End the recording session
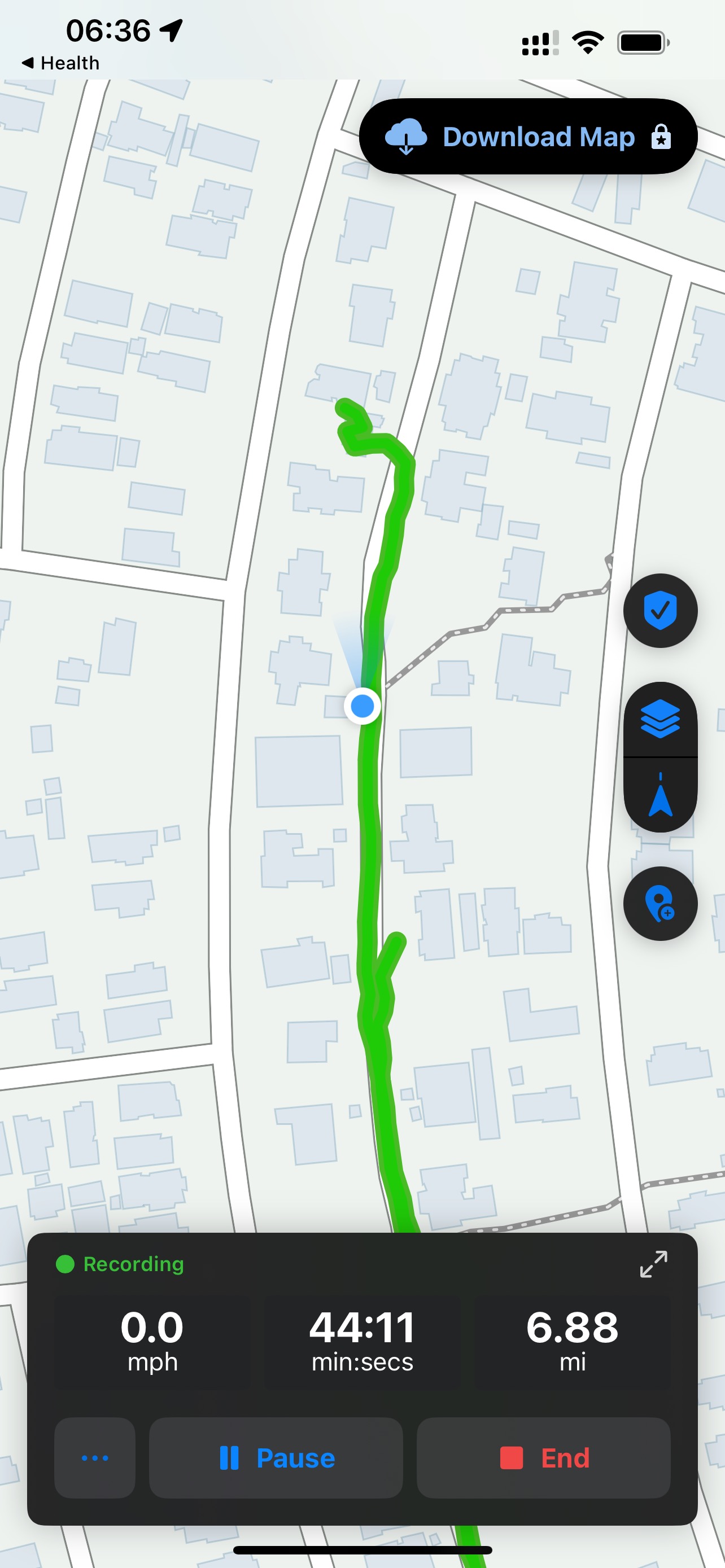 coord(543,1458)
